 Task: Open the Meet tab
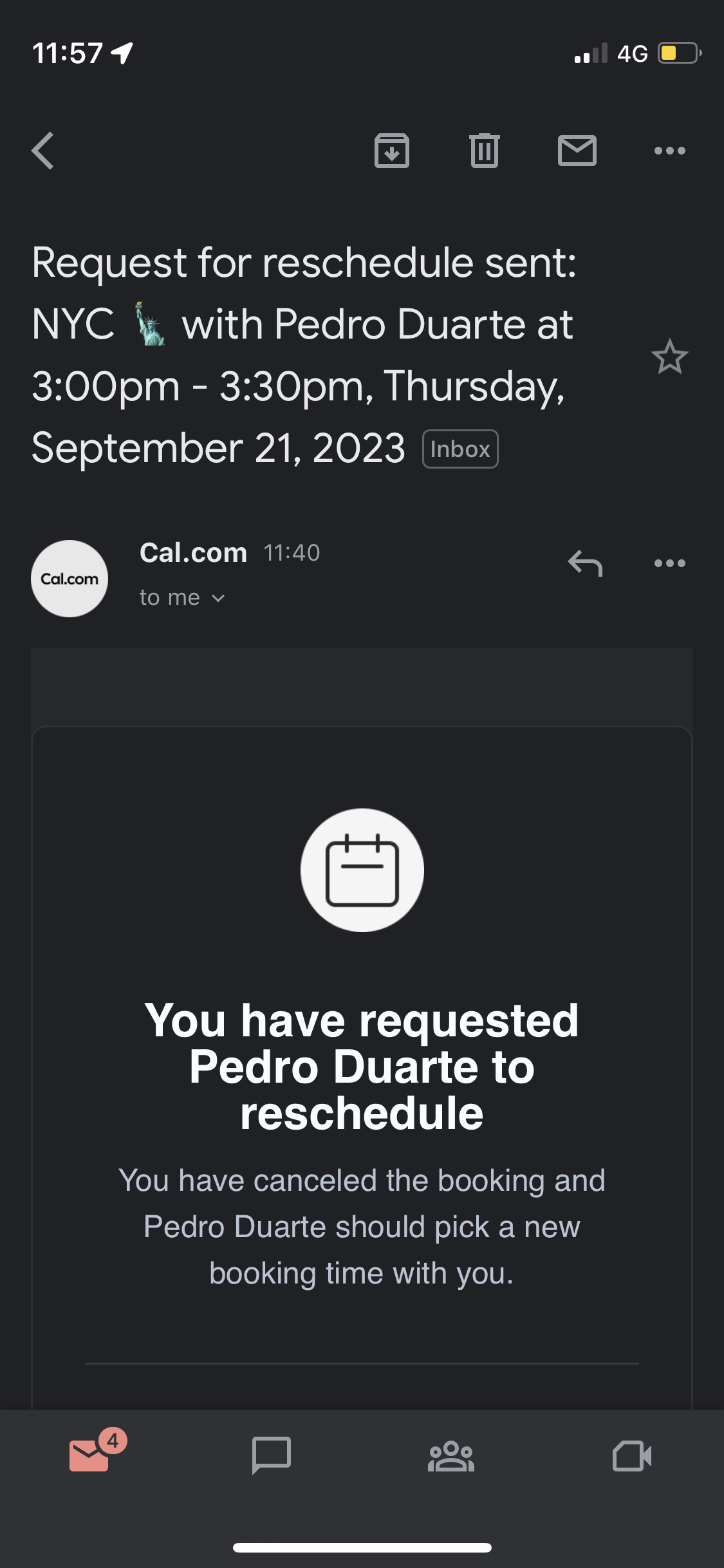pos(633,1457)
